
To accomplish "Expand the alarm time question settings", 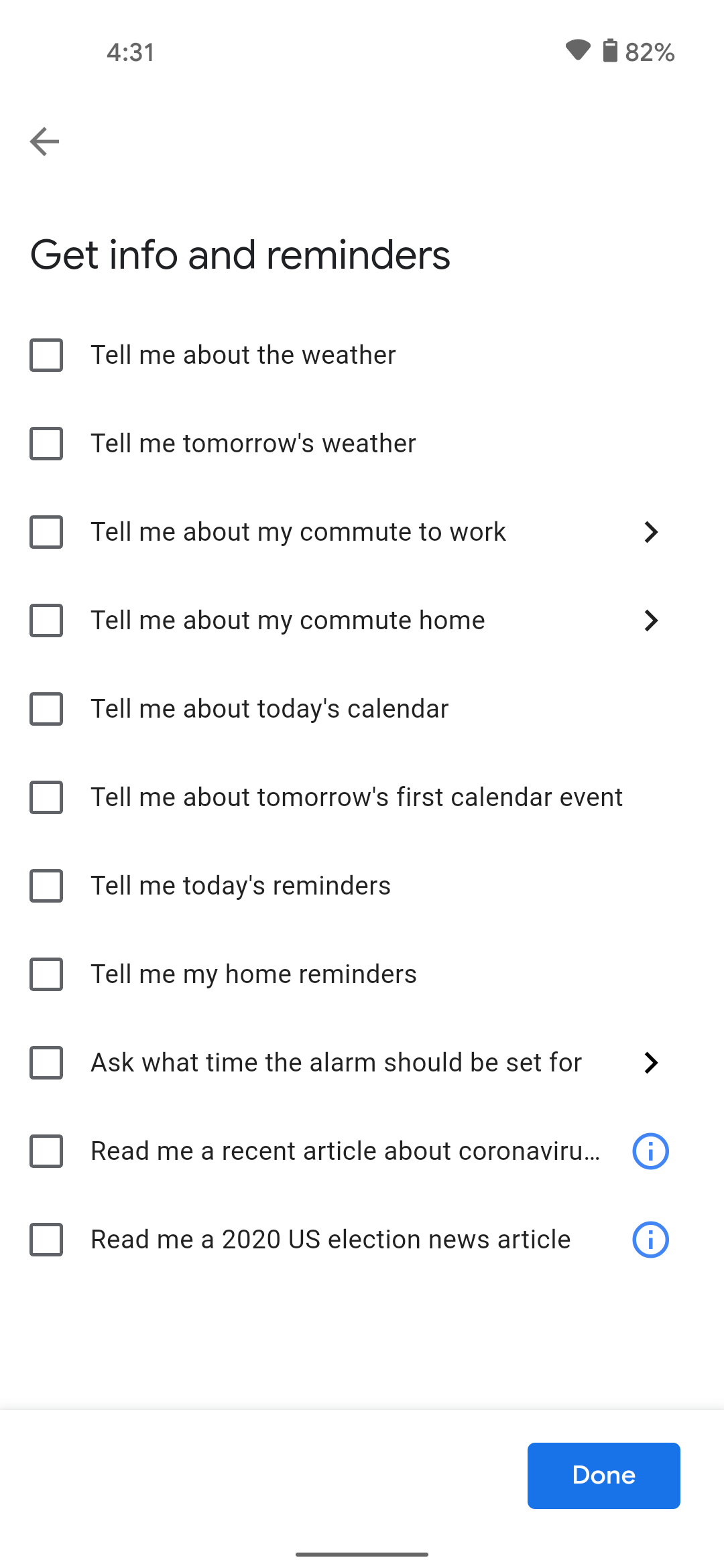I will click(651, 1063).
